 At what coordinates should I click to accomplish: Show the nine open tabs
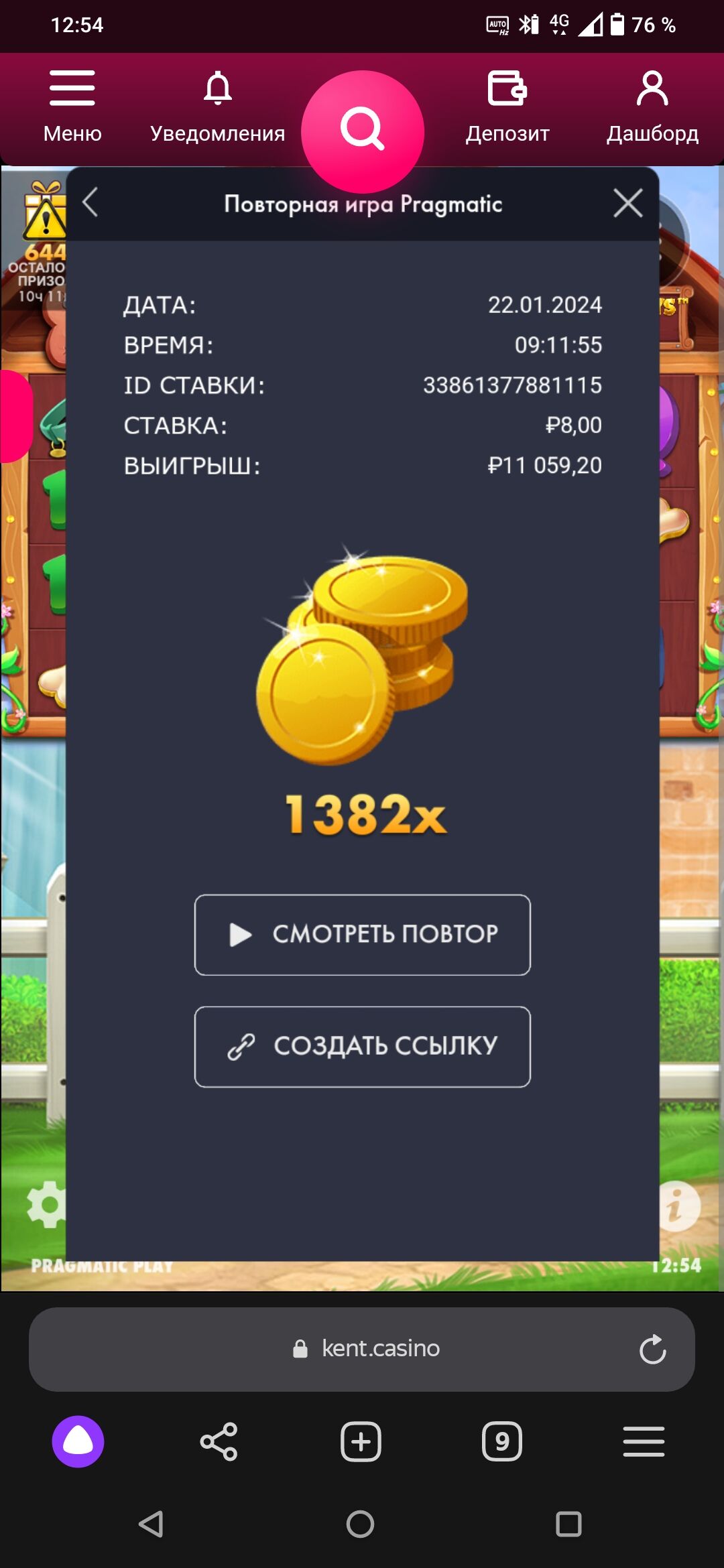point(502,1441)
